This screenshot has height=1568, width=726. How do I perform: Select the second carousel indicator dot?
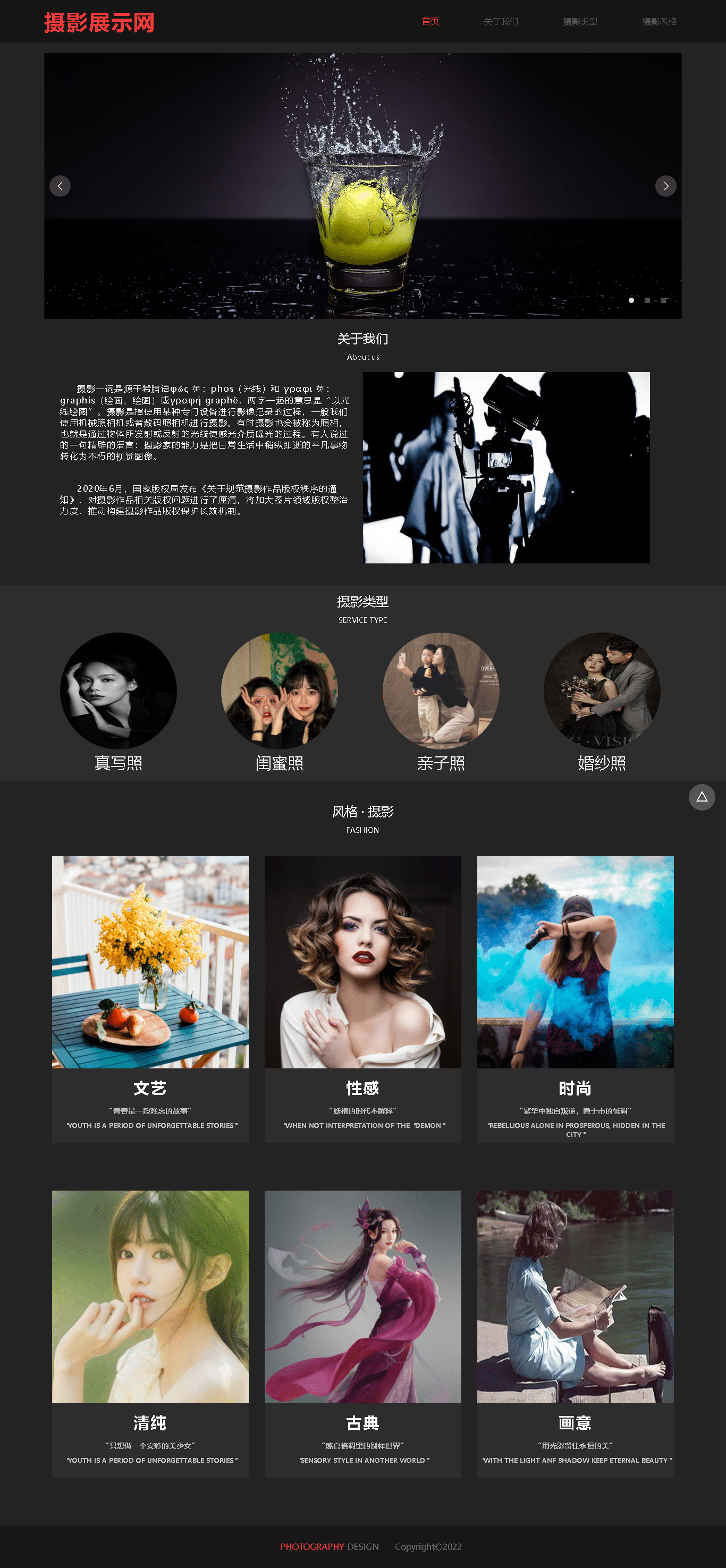pos(647,300)
